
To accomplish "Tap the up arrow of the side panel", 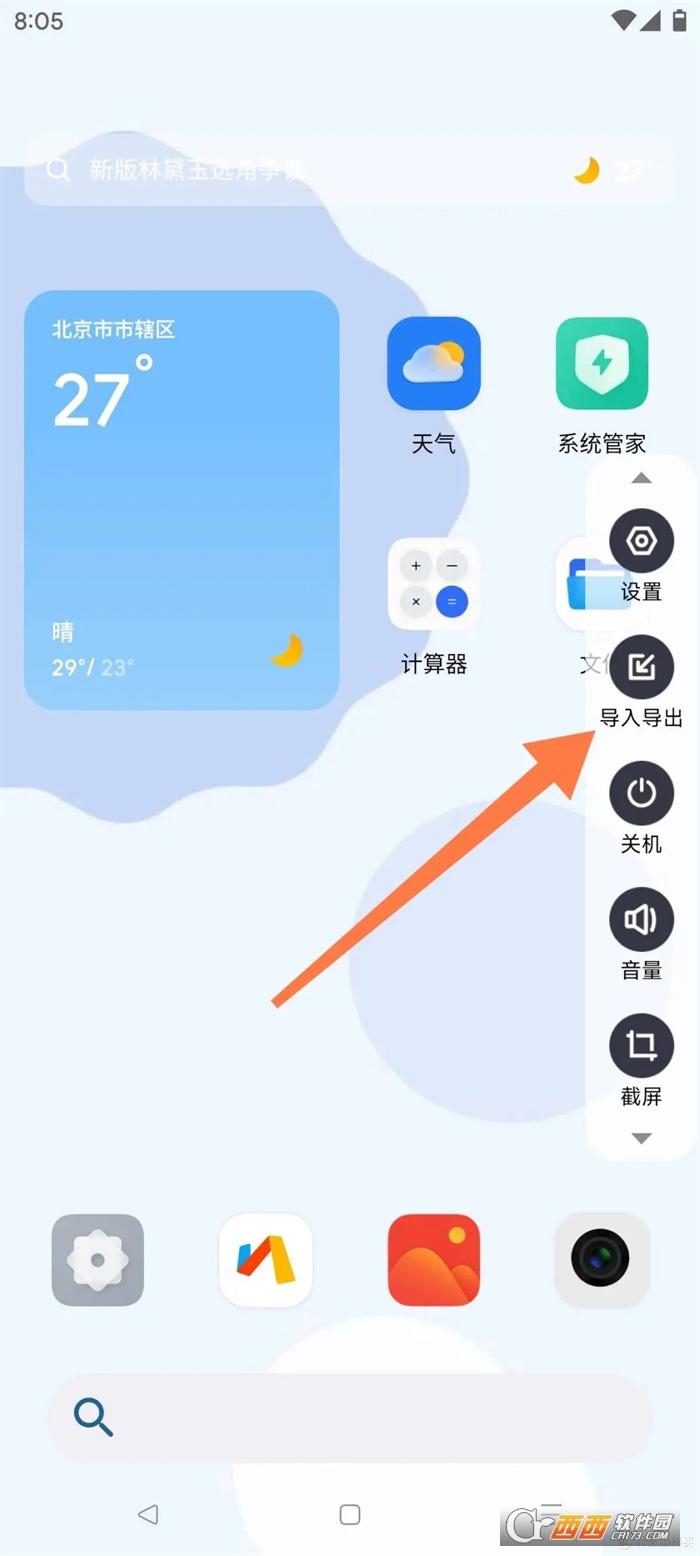I will click(641, 478).
